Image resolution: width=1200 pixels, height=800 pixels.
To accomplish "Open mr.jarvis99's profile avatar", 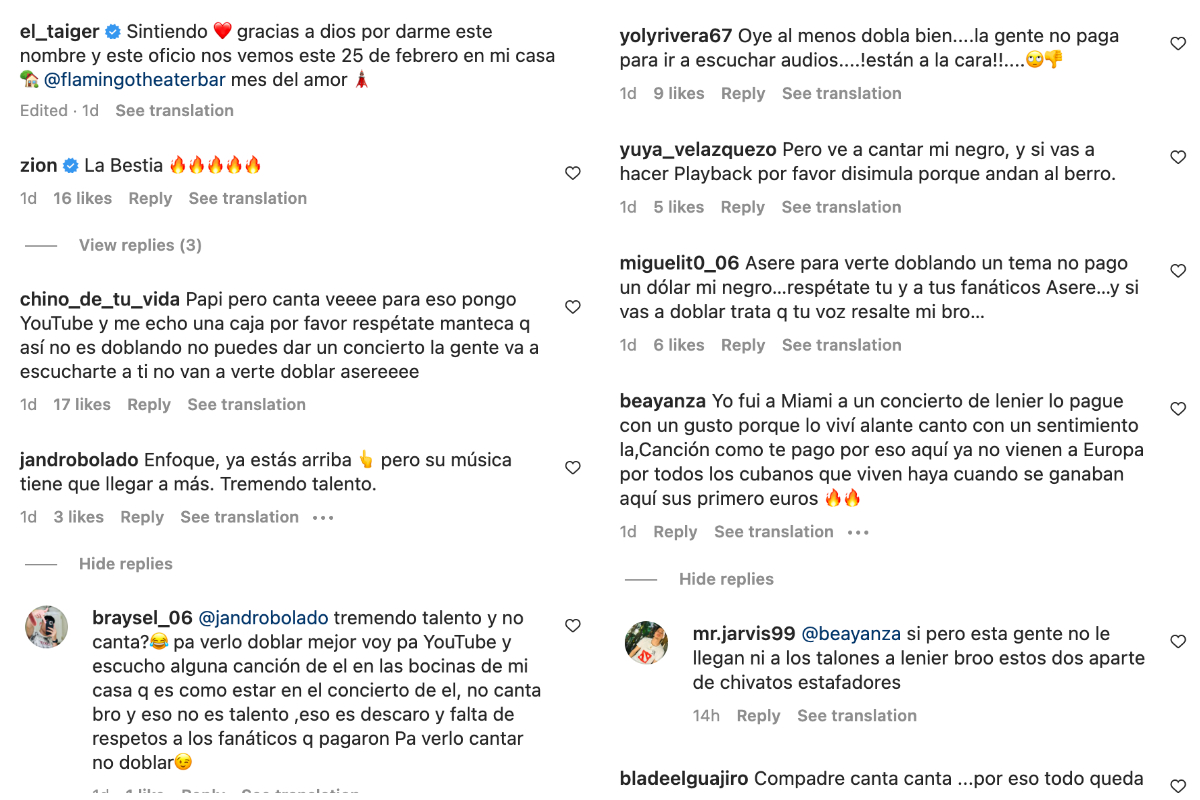I will tap(646, 642).
